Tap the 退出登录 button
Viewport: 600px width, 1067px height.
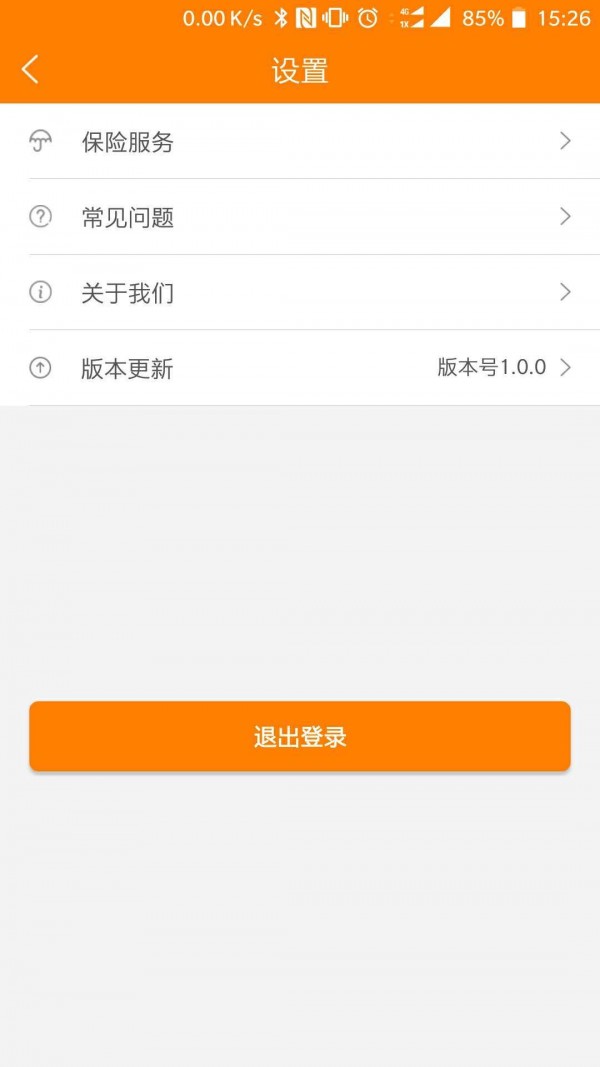pyautogui.click(x=300, y=737)
